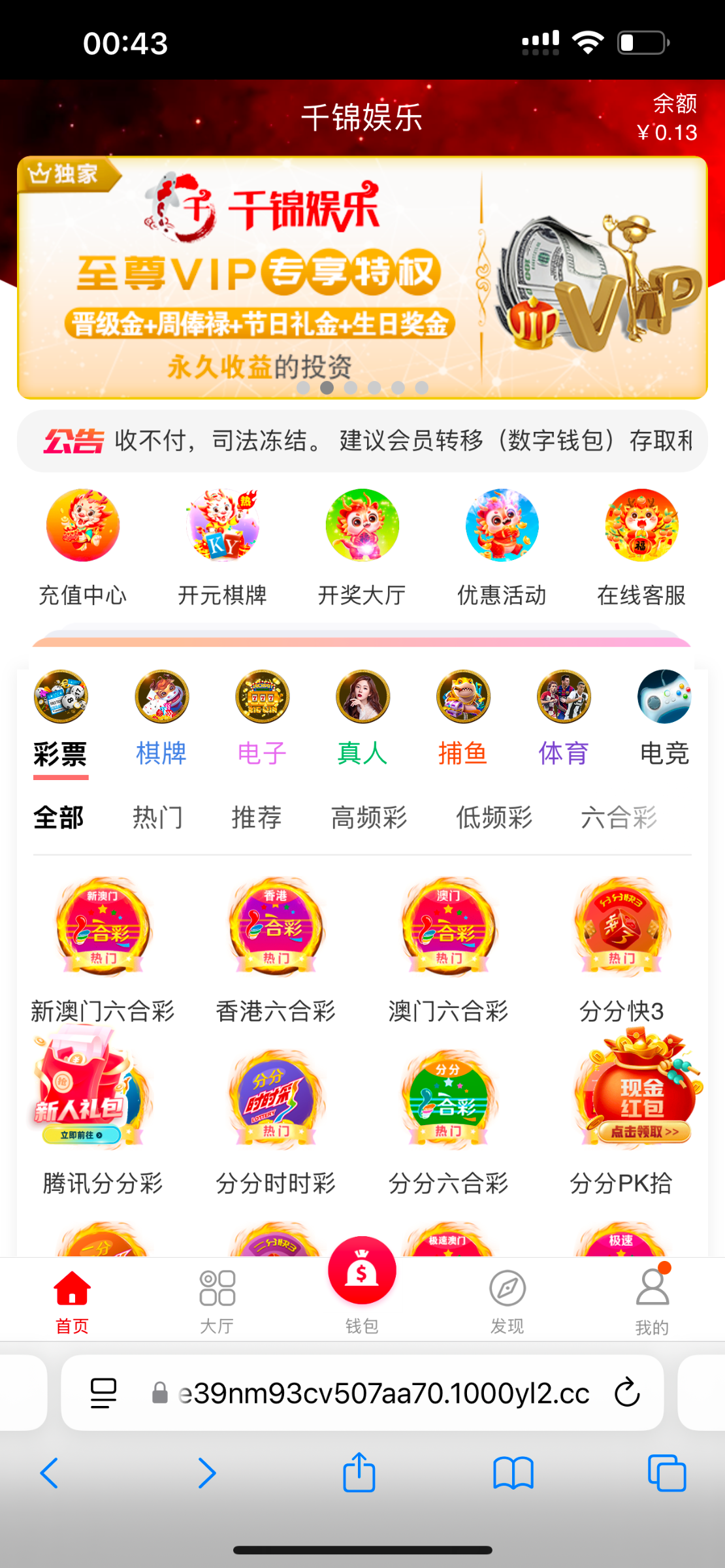The height and width of the screenshot is (1568, 725).
Task: Open the 开奖大厅 lottery hall icon
Action: click(x=362, y=526)
